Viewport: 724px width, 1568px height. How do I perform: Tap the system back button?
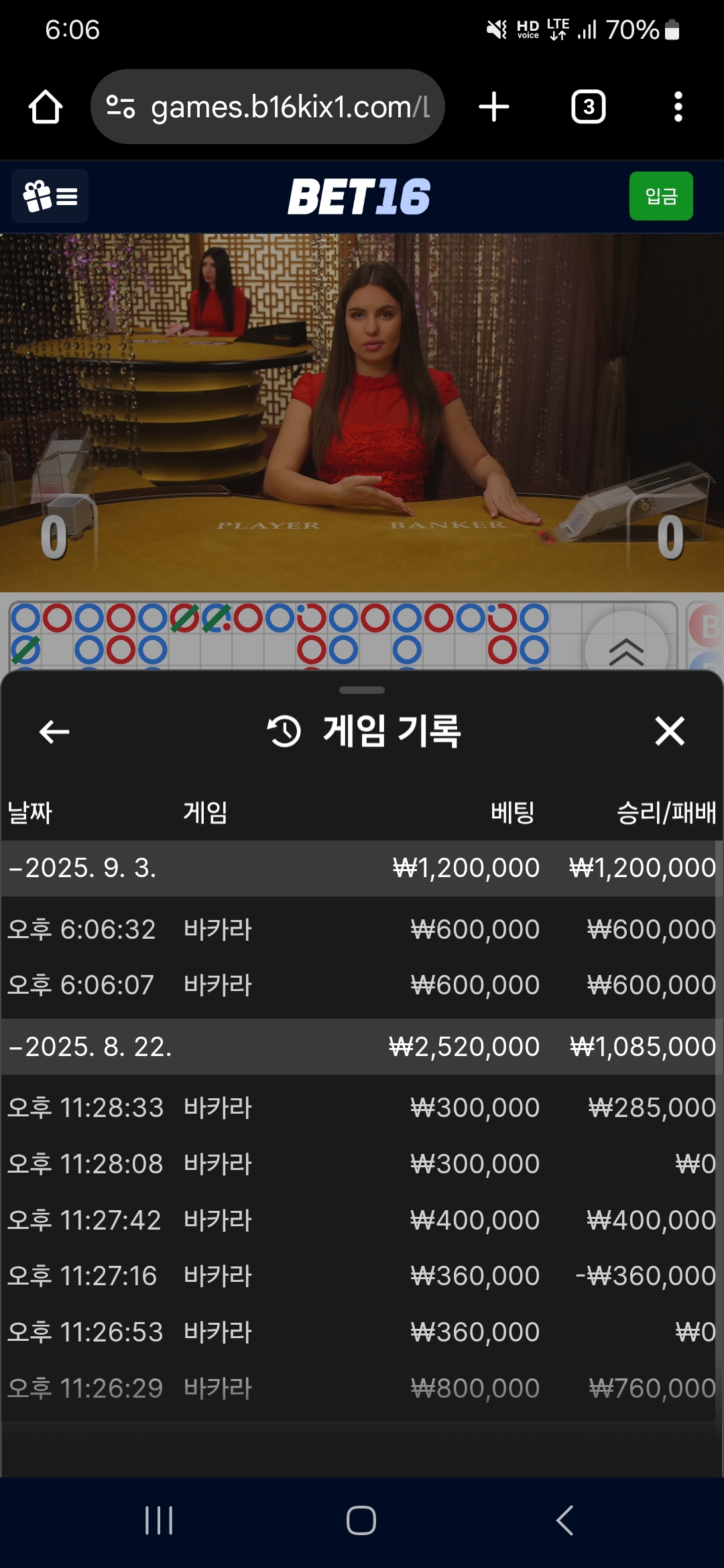coord(565,1520)
